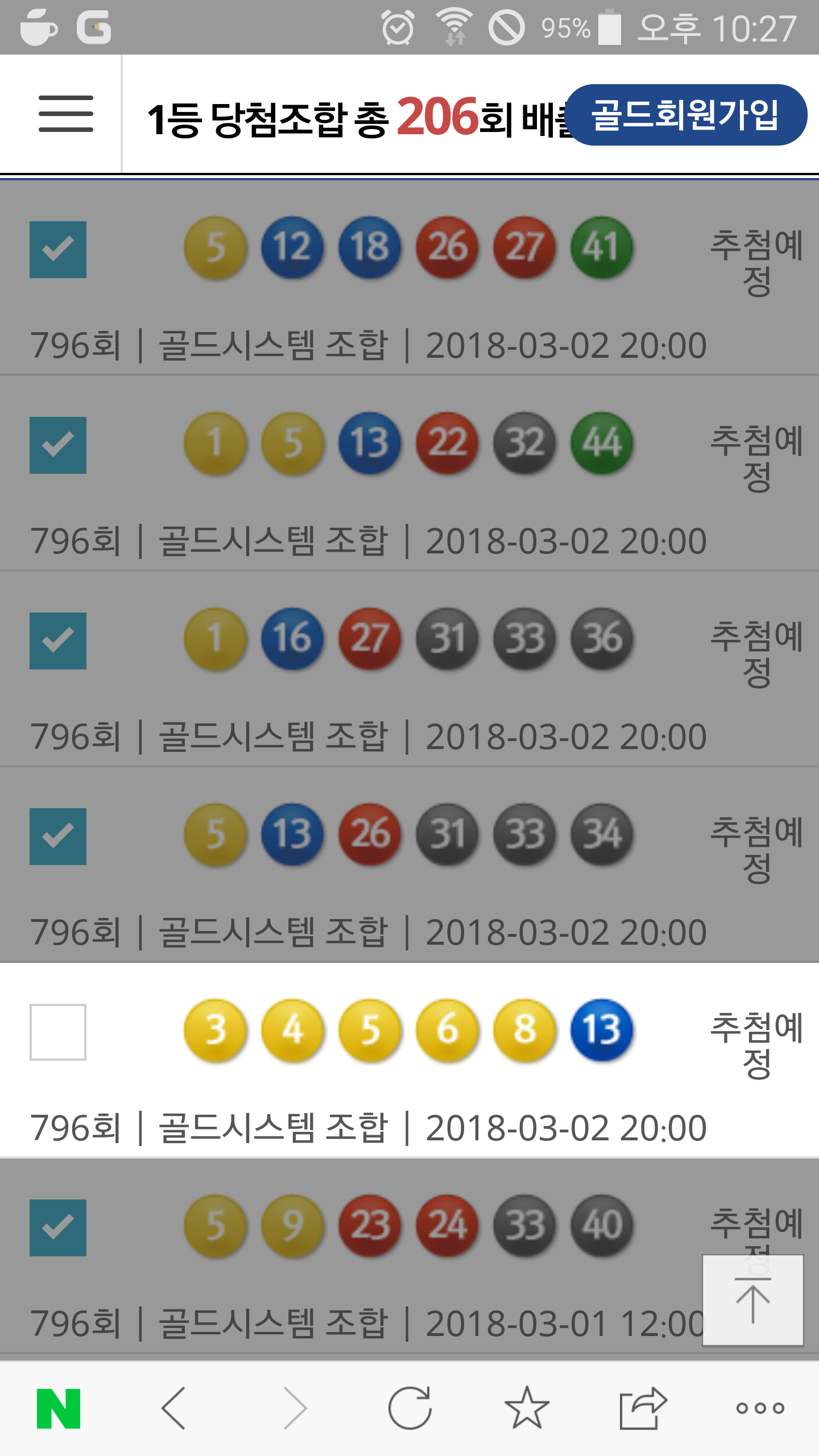819x1456 pixels.
Task: Uncheck the 5 13 26 31 33 34 combination
Action: point(58,837)
